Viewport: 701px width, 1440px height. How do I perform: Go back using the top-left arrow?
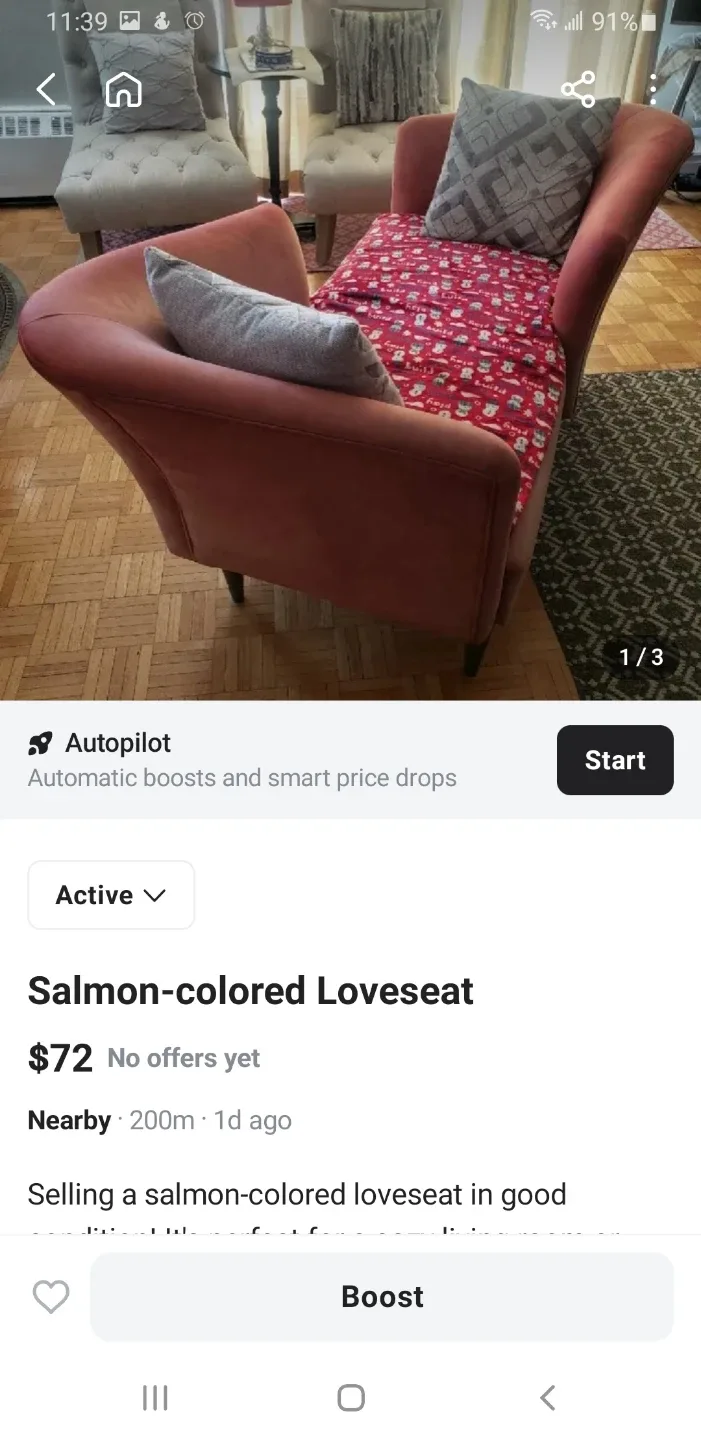pos(45,90)
